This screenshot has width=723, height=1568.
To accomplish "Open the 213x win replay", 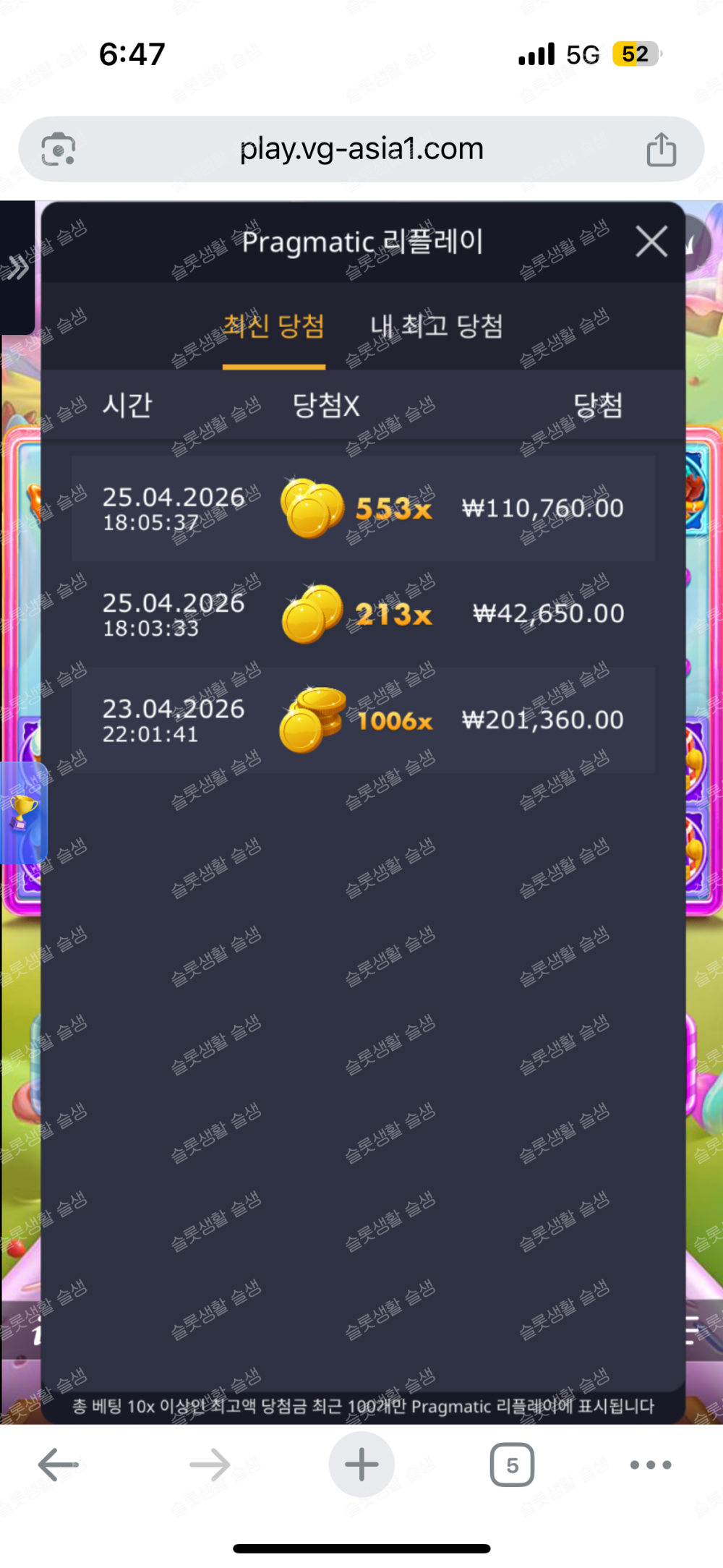I will [363, 614].
